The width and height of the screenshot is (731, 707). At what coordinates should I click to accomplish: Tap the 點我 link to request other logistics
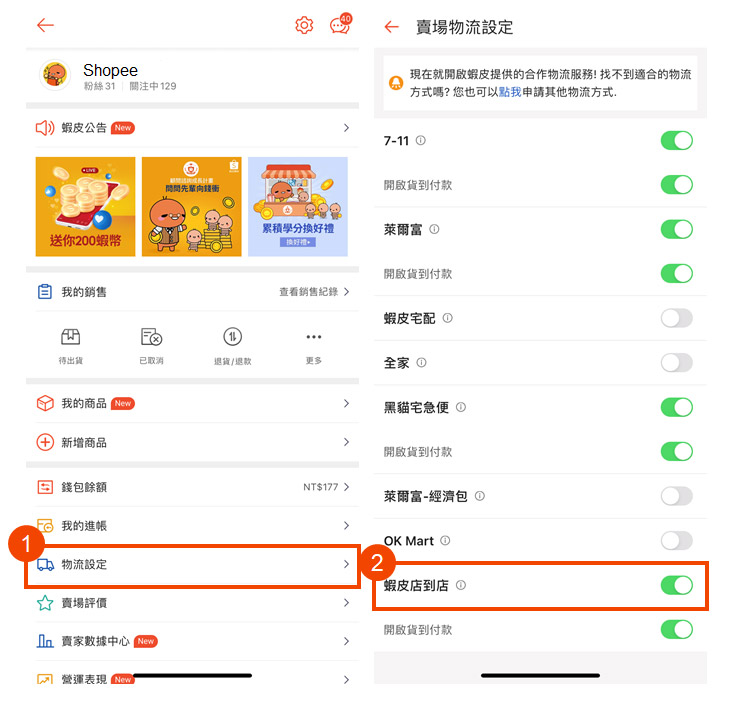[x=510, y=92]
